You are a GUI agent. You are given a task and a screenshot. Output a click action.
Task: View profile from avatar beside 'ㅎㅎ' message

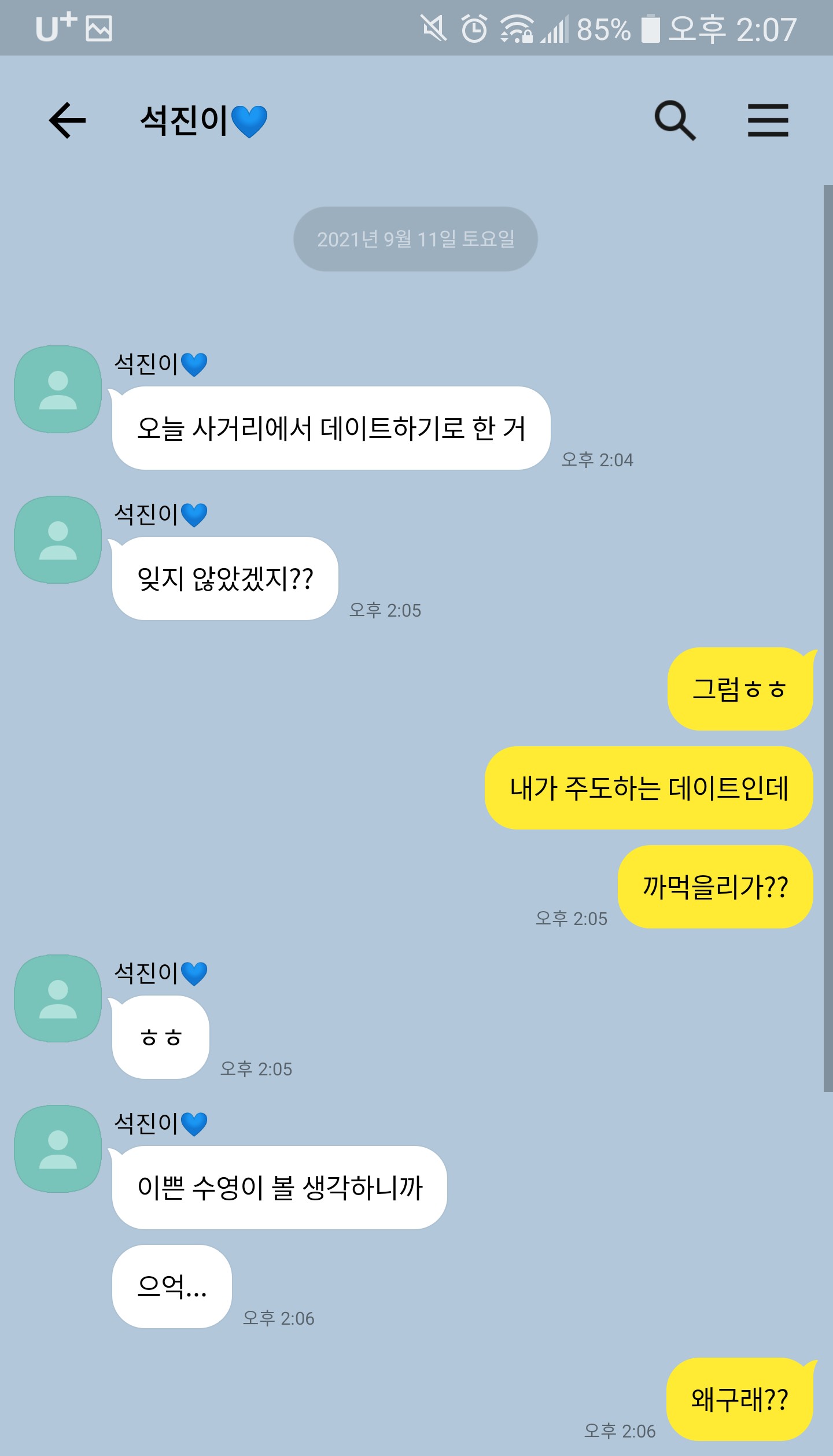click(58, 998)
